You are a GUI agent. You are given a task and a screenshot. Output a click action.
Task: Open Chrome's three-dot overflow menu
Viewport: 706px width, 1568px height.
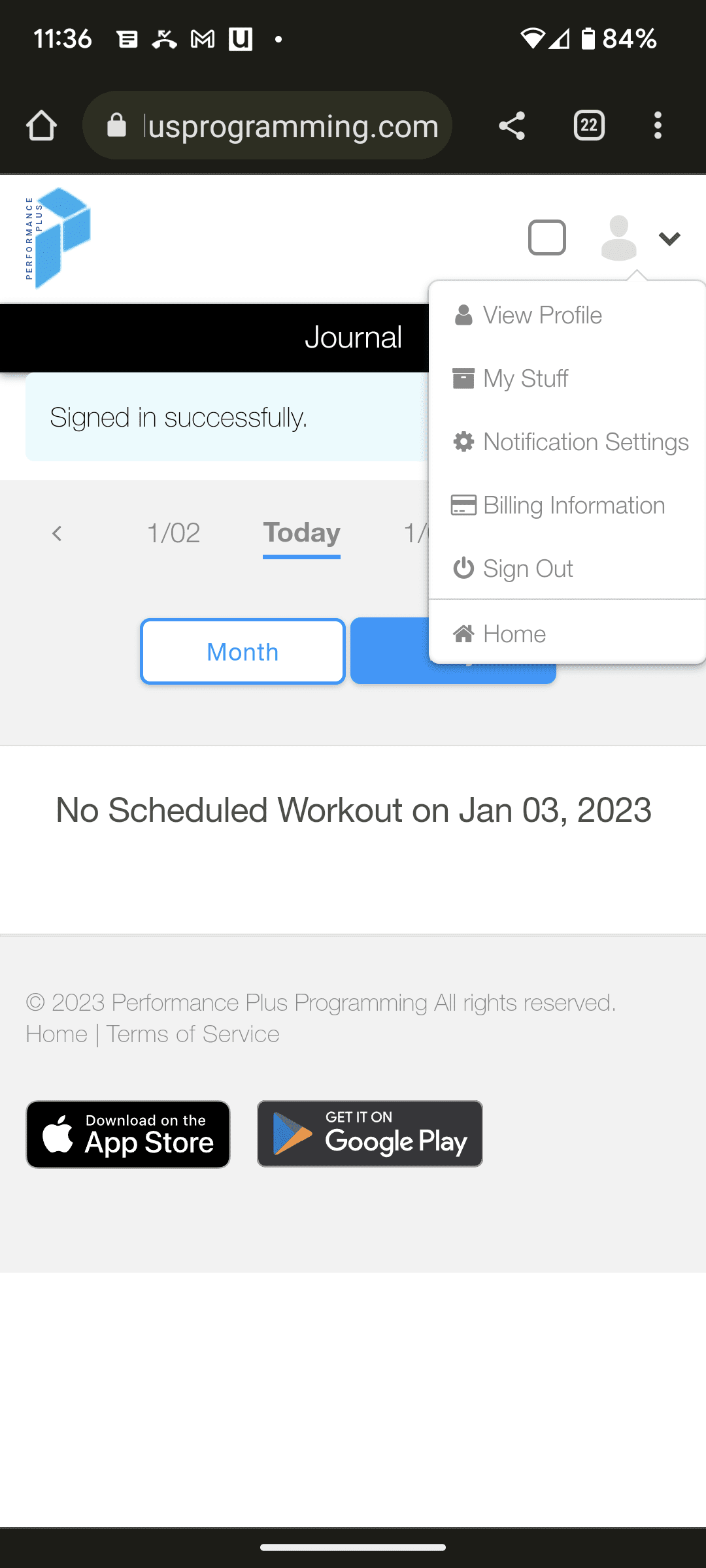(658, 125)
